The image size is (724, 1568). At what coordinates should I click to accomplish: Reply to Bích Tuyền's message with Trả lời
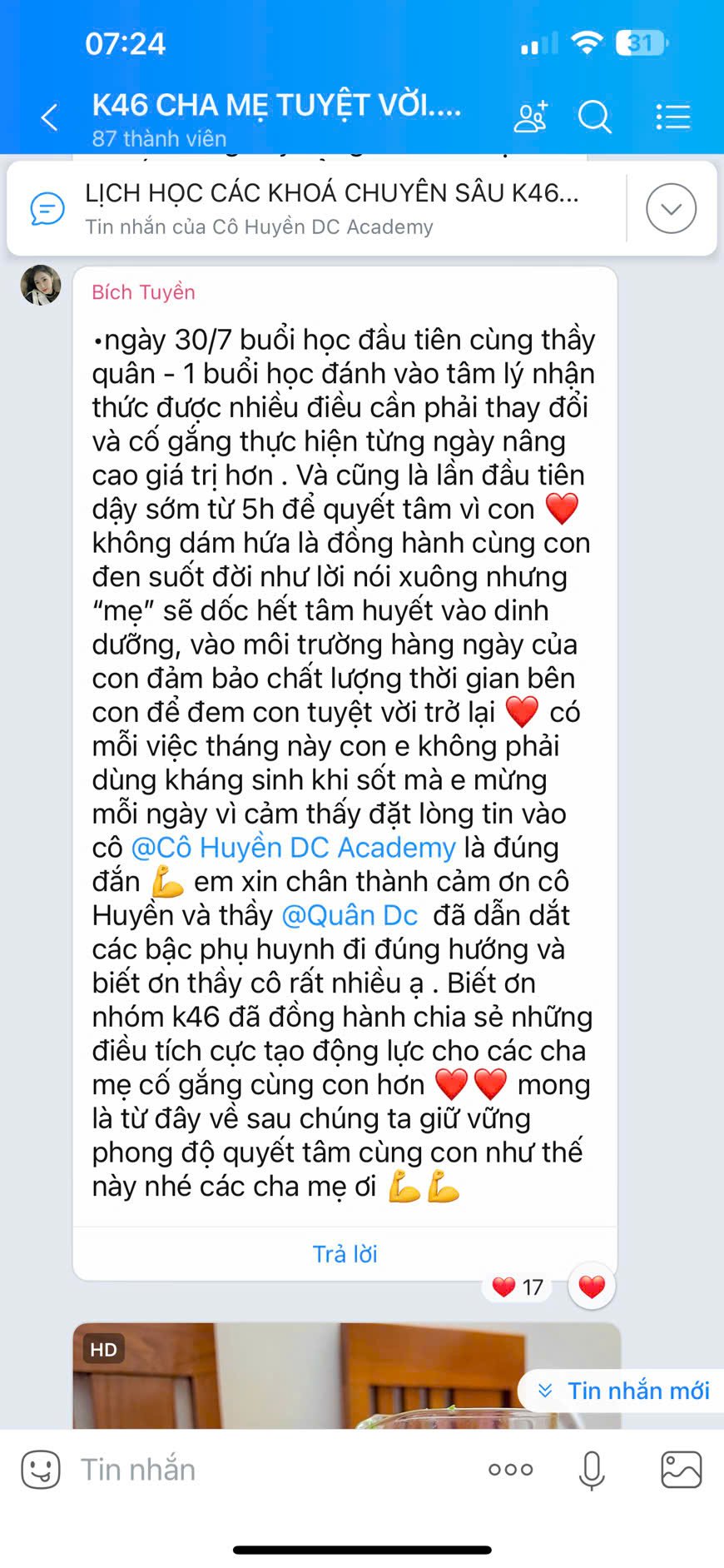pos(345,1253)
